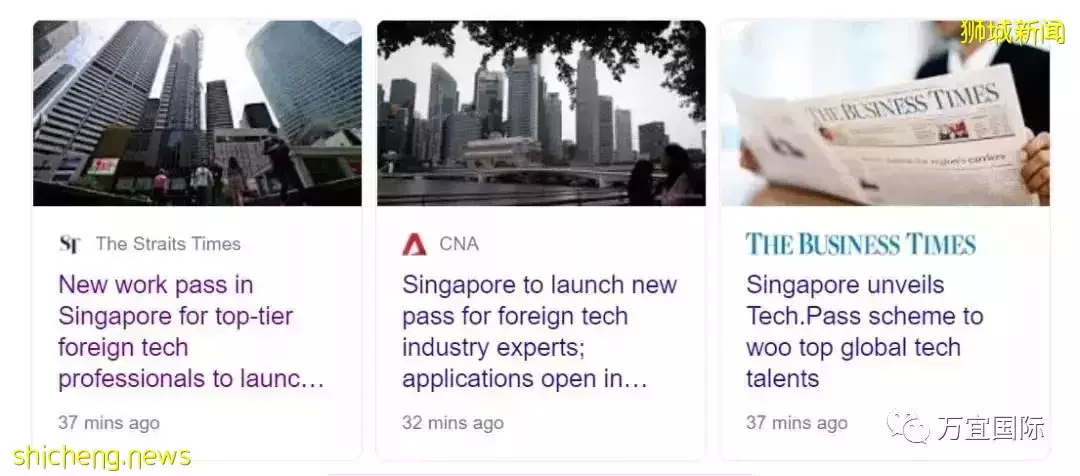Open The Business Times Tech.Pass article

864,332
